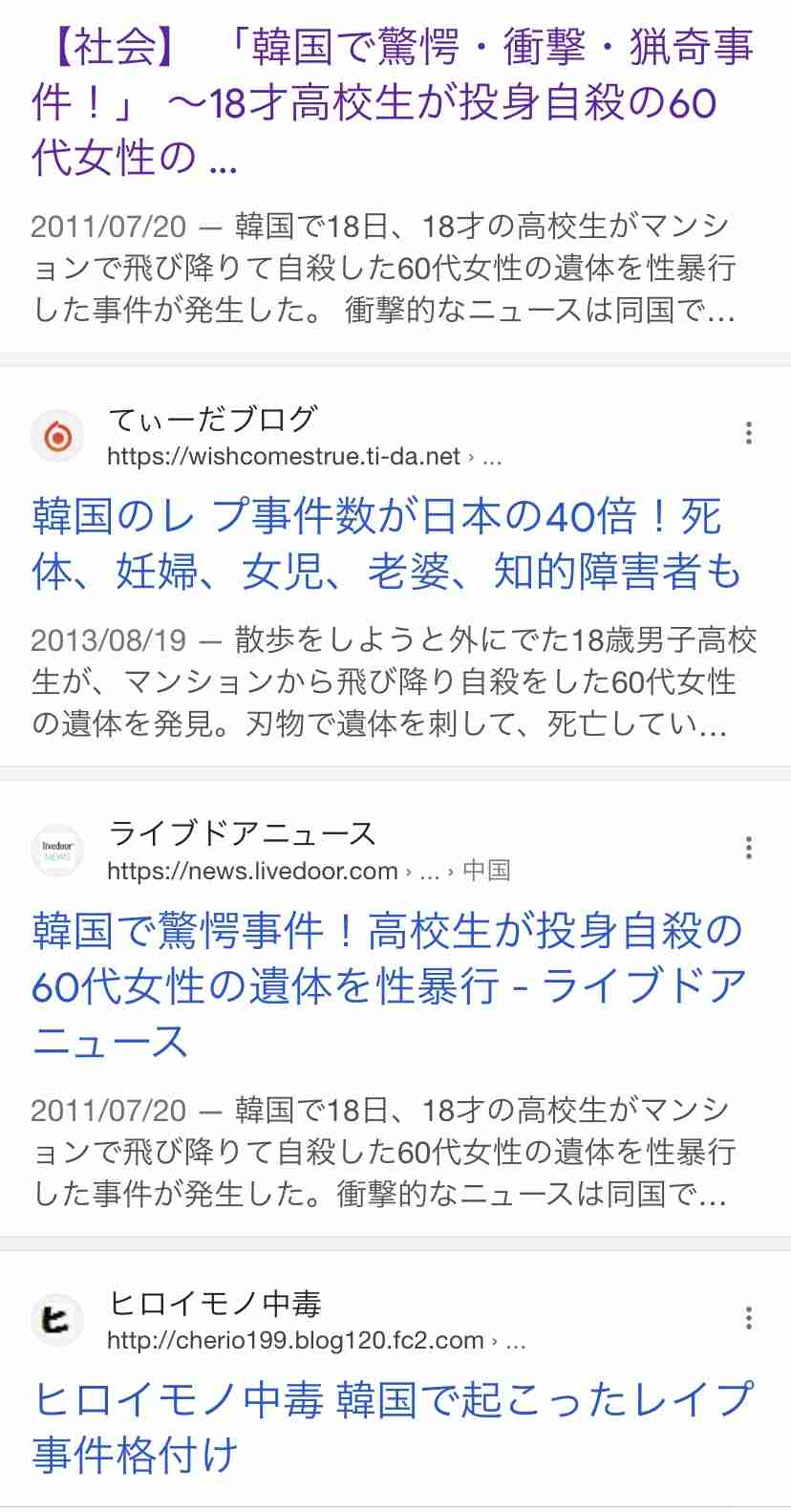Open the てぃーだブログ result about 40倍
791x1512 pixels.
pos(387,544)
